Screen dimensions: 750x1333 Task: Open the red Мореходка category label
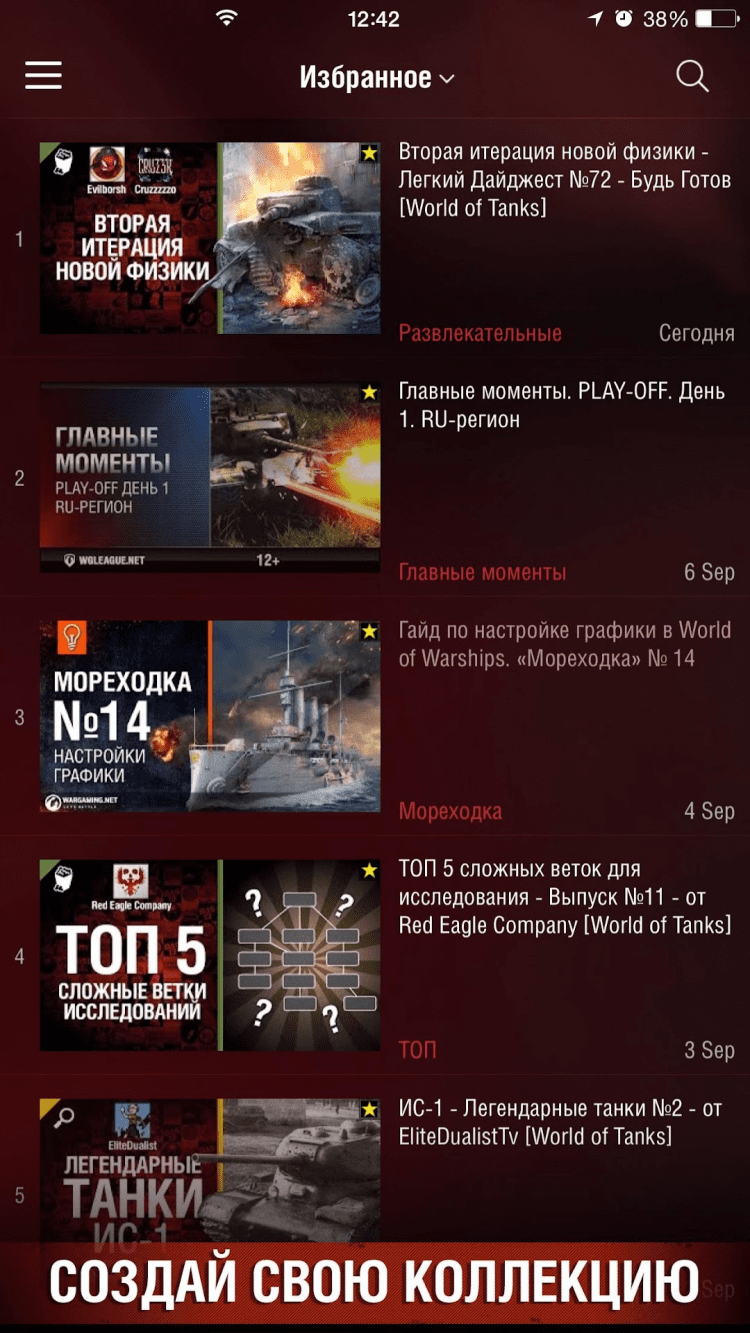(450, 811)
